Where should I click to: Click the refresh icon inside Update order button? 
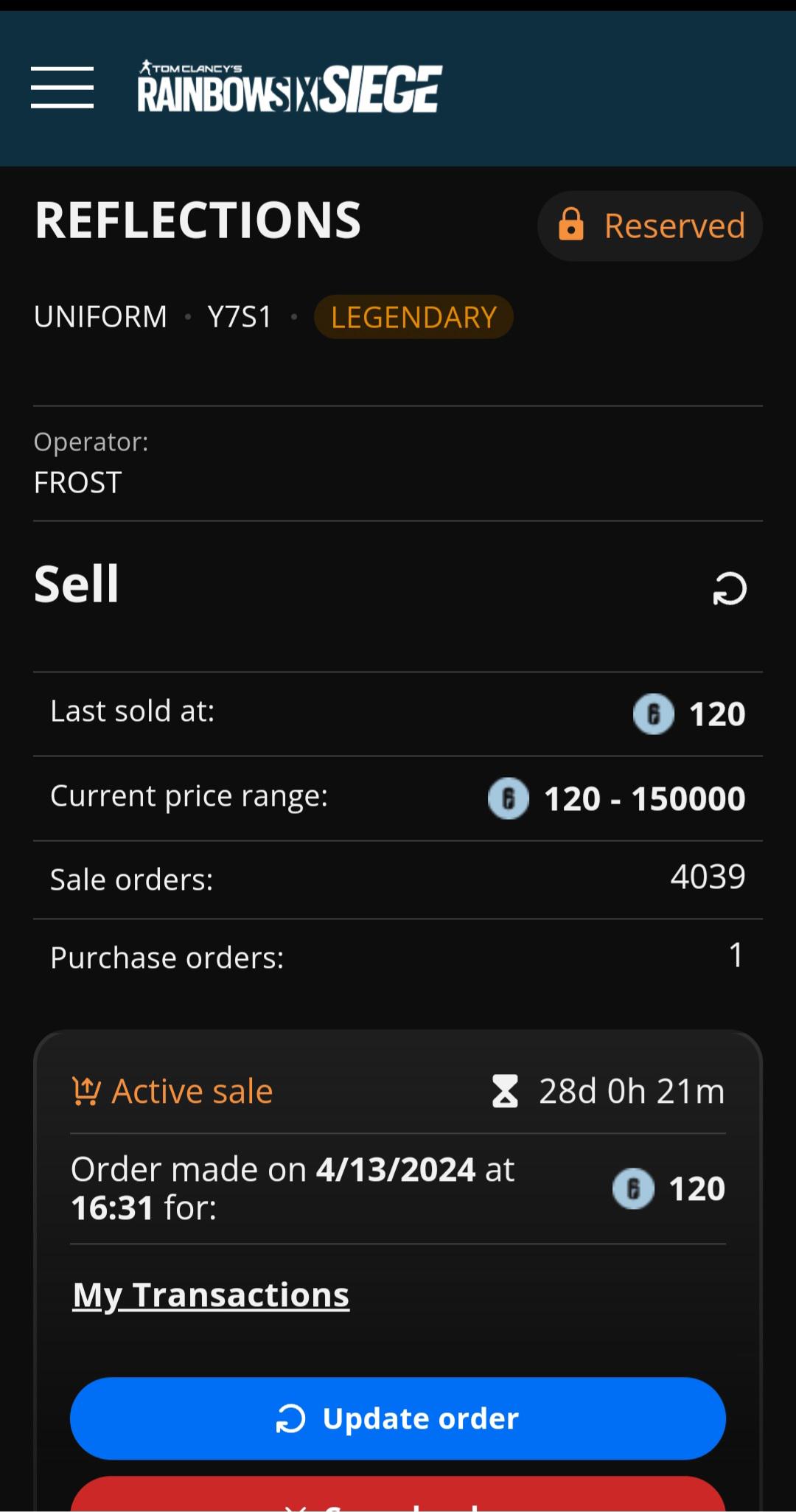(292, 1417)
